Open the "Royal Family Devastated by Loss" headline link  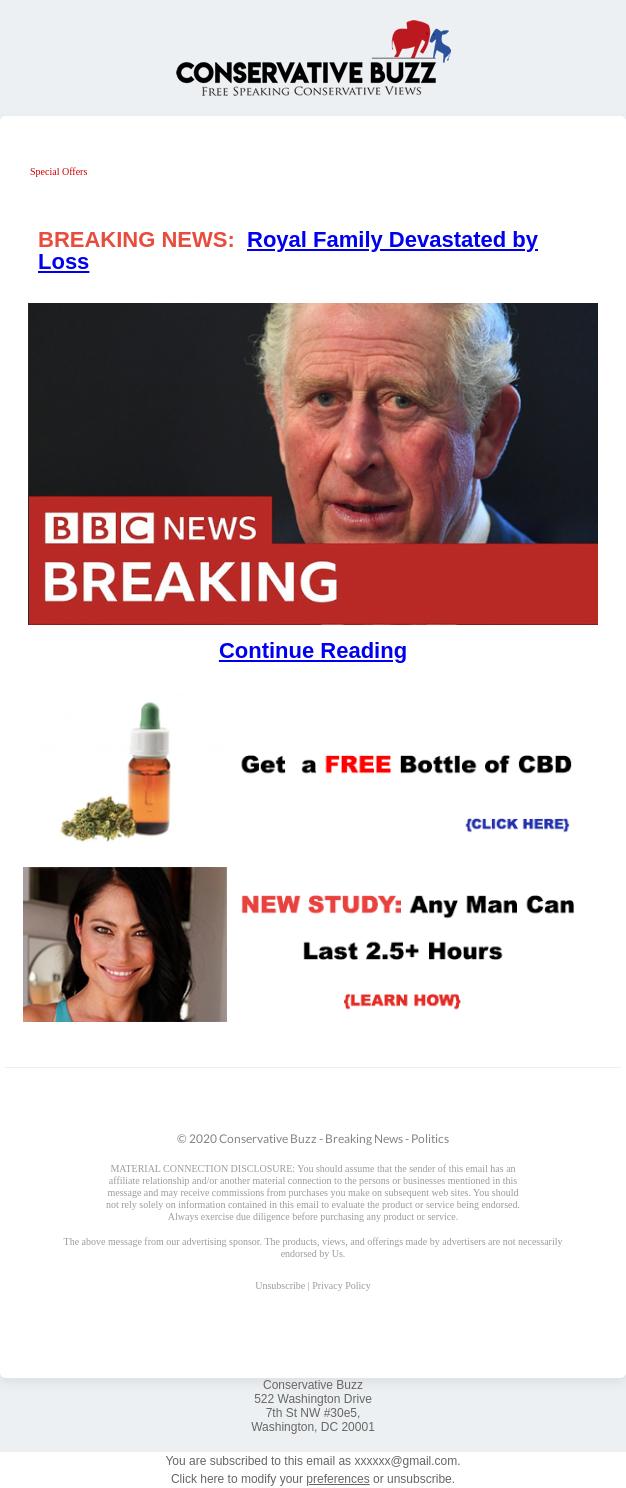tap(391, 240)
